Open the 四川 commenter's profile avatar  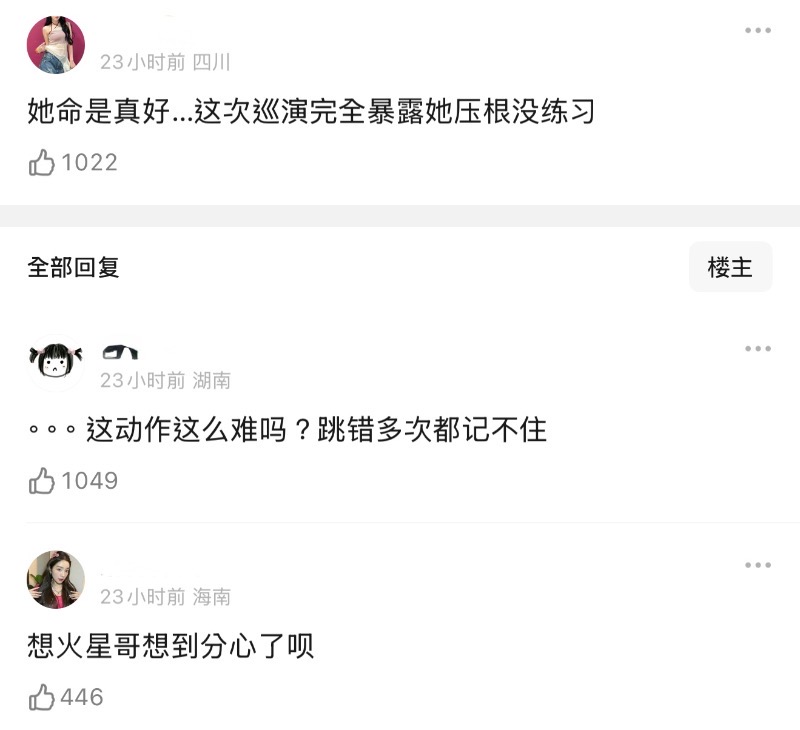(56, 45)
